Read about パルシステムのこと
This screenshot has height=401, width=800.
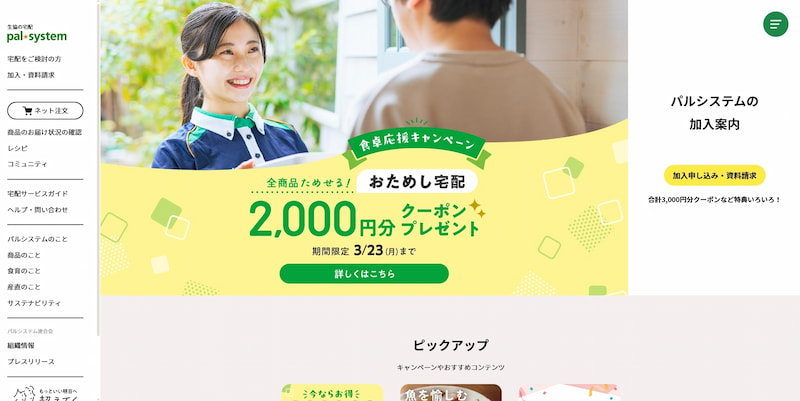38,239
